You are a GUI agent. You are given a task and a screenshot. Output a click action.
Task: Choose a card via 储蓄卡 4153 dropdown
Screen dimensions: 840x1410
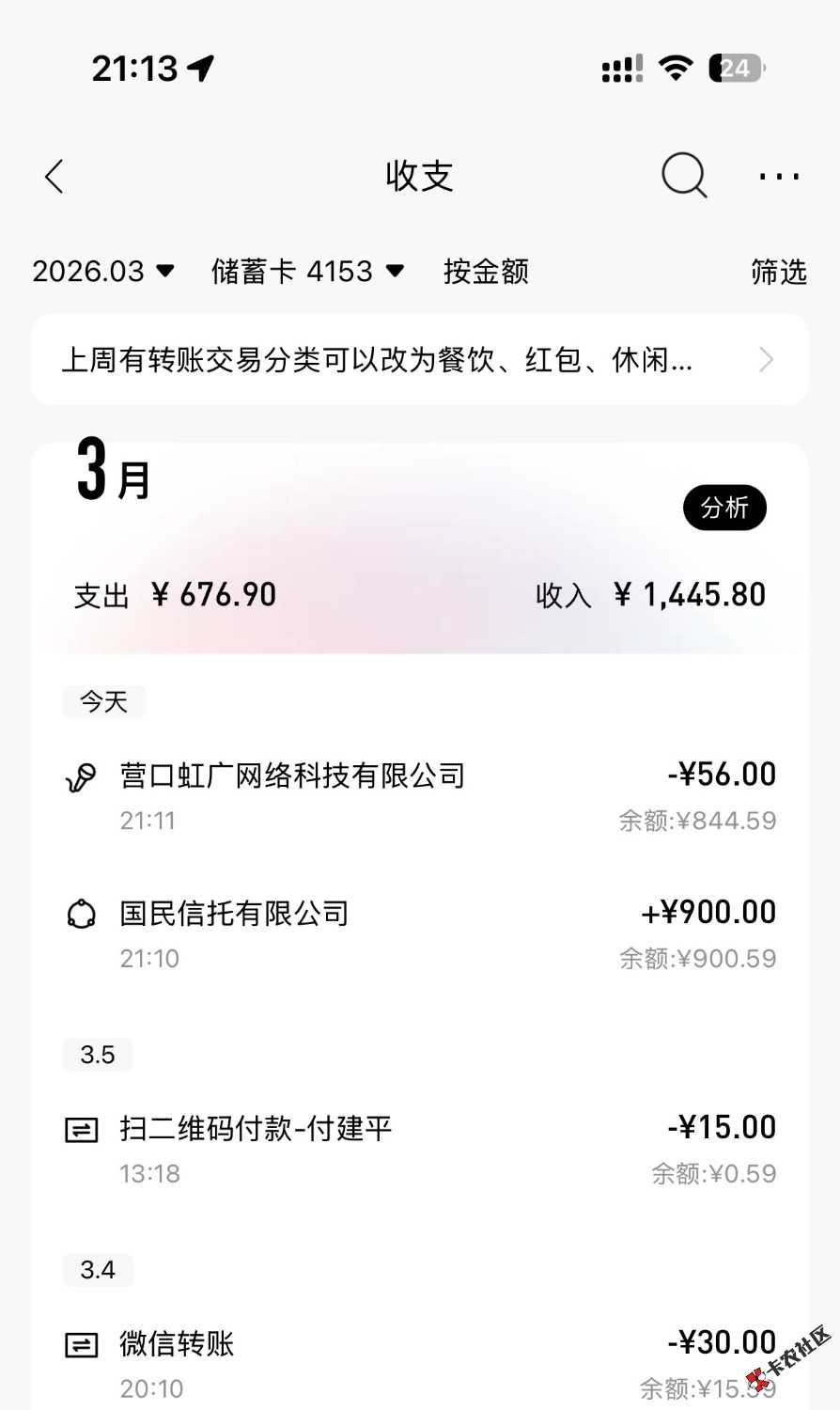307,272
